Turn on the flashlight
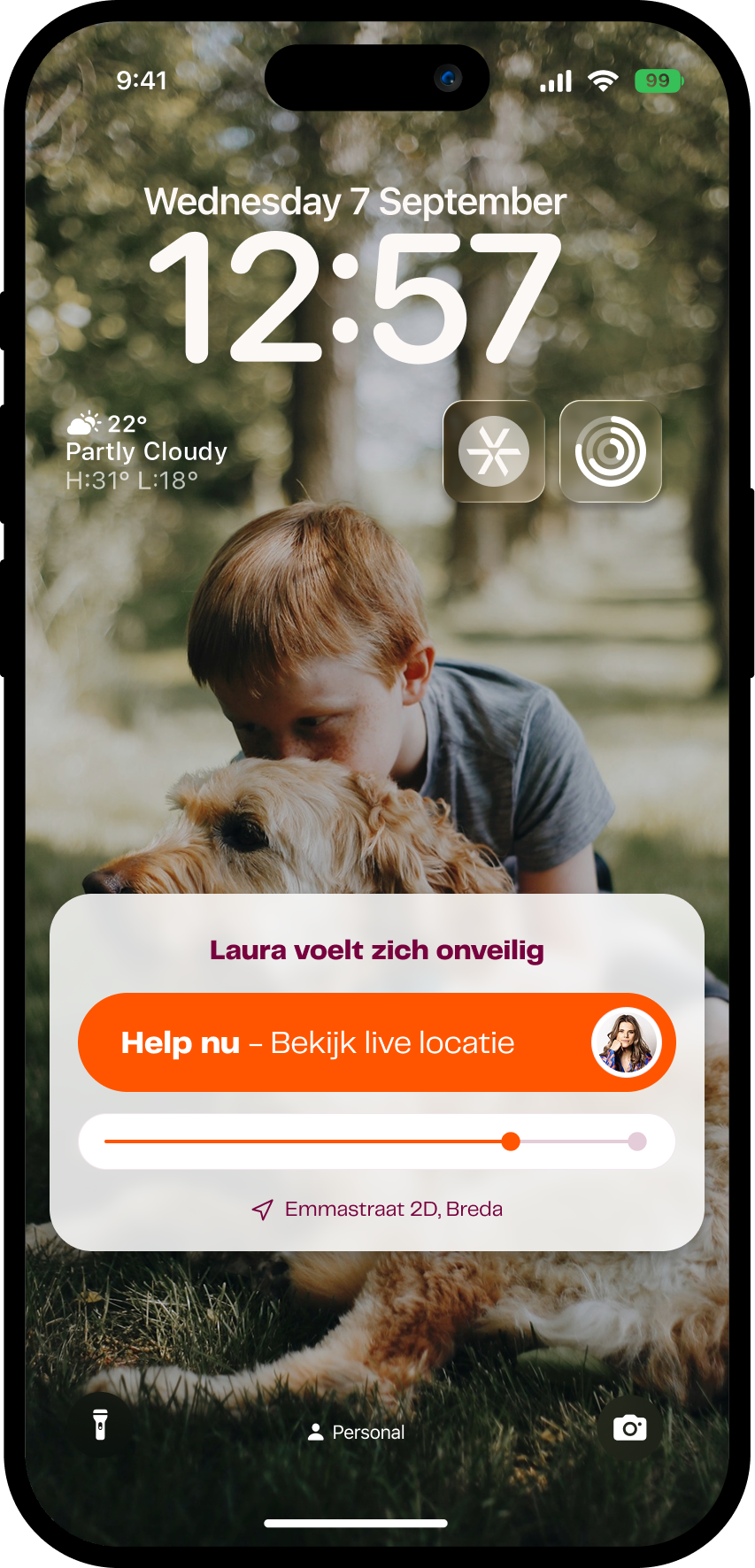 (x=101, y=1425)
